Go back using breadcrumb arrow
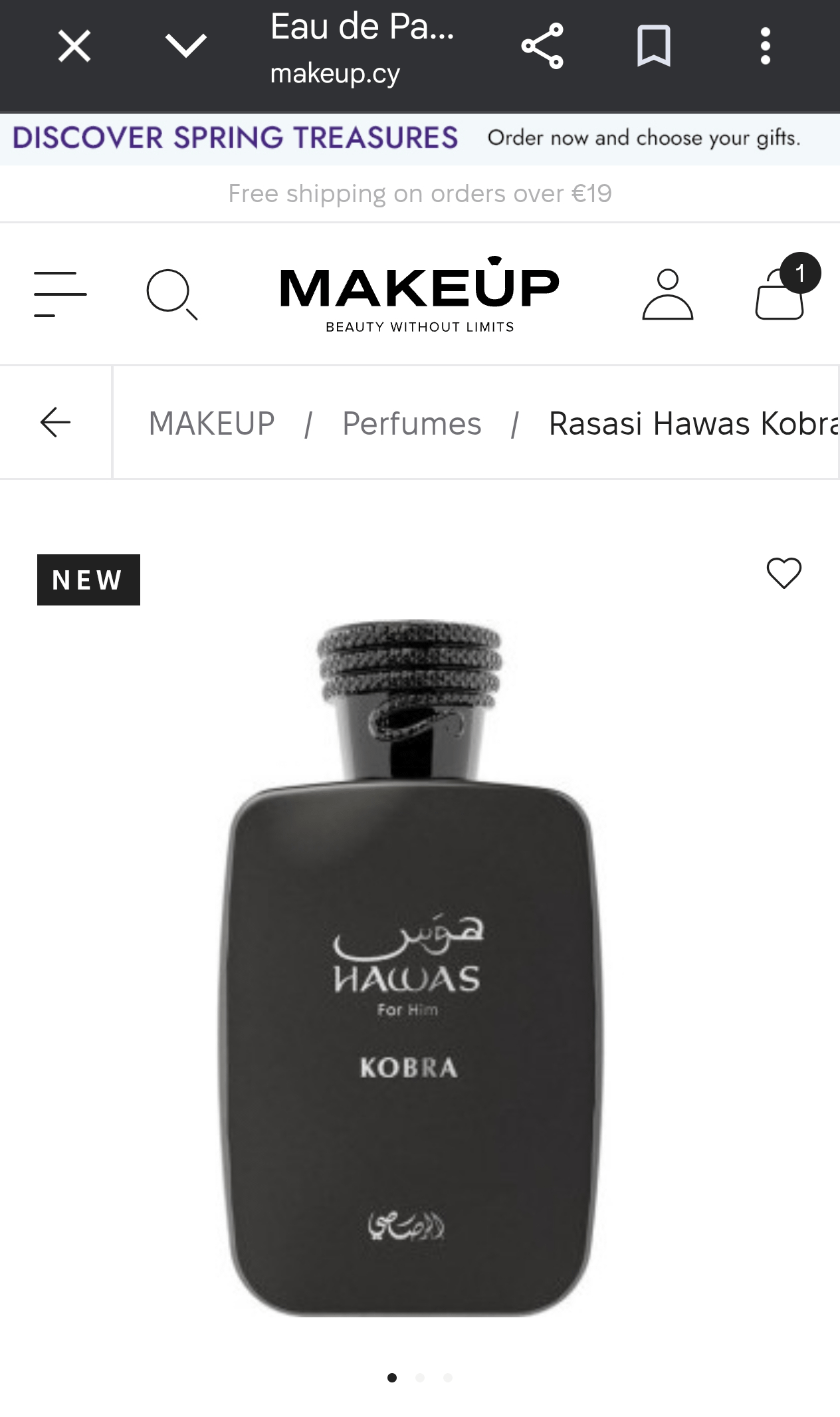The image size is (840, 1417). click(56, 422)
